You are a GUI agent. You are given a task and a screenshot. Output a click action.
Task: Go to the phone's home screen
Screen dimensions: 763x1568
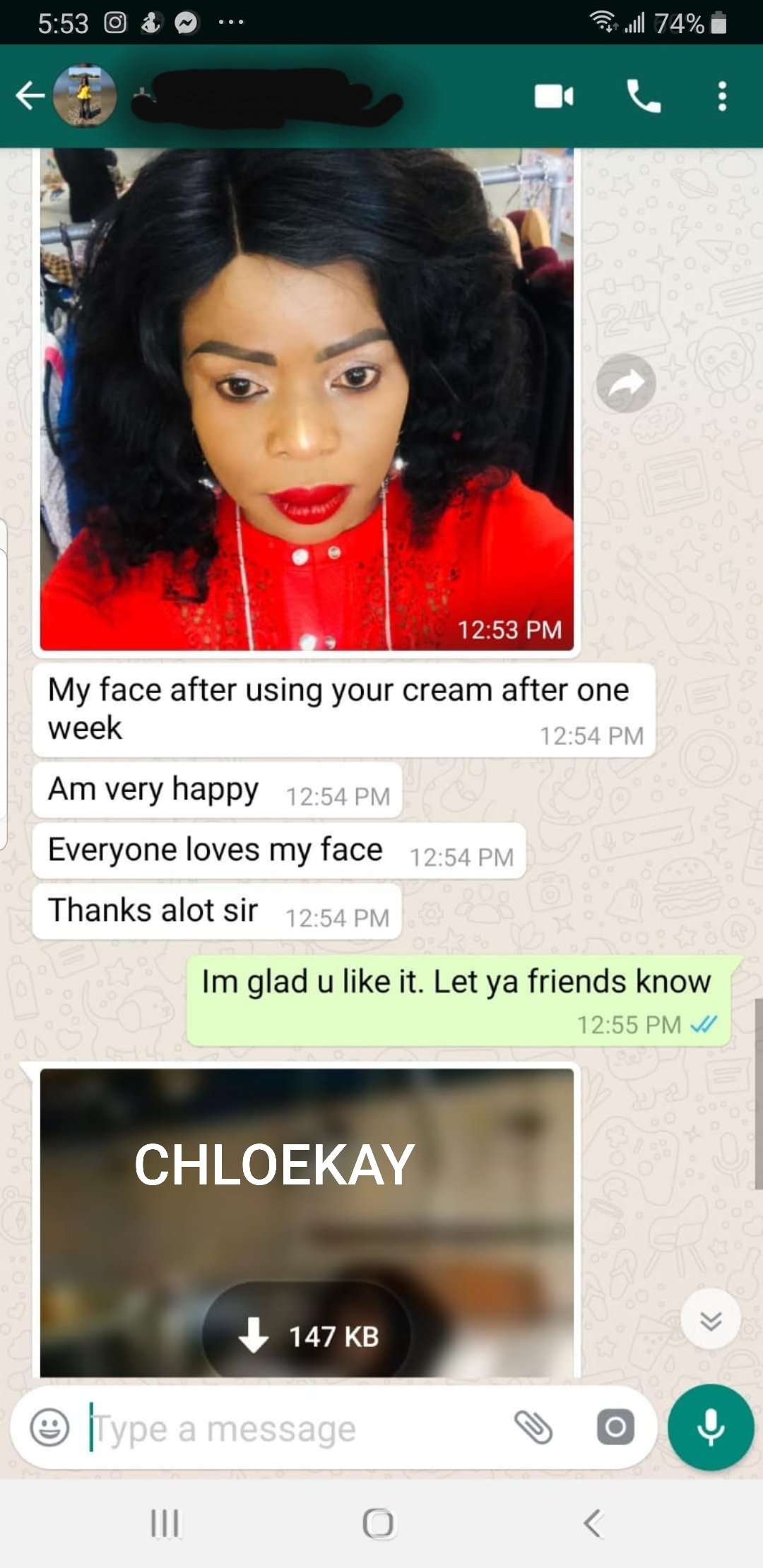point(379,1523)
